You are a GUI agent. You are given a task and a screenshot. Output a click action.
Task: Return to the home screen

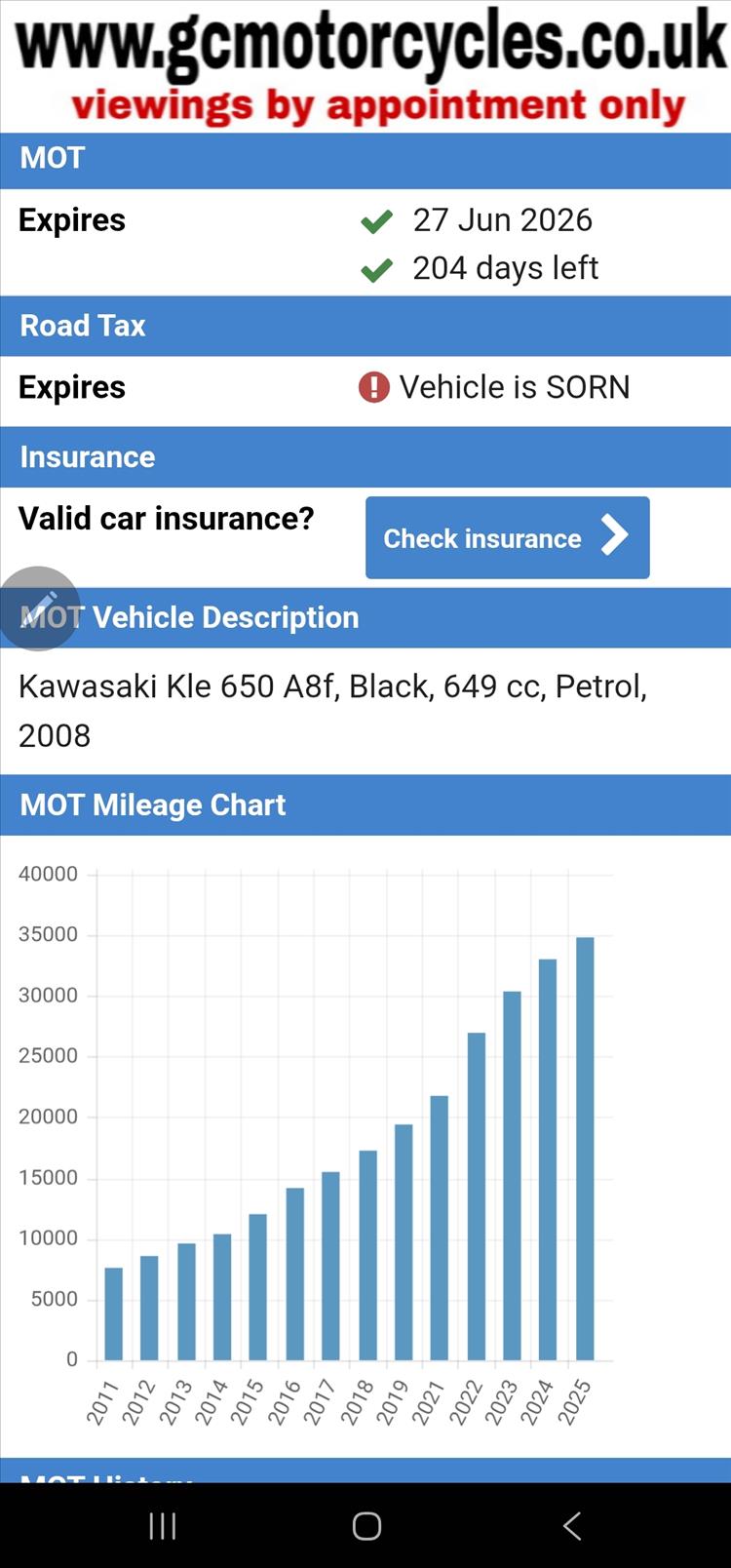point(366,1526)
